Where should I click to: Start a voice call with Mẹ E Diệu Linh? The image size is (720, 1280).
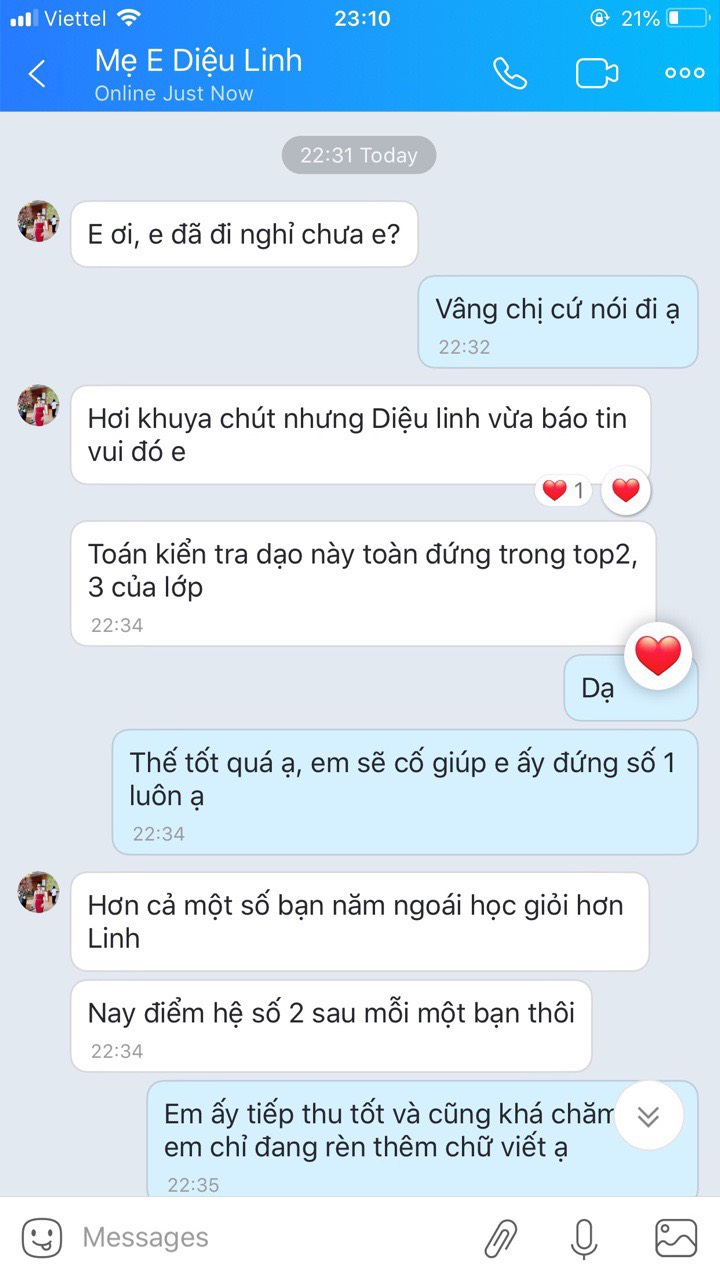point(509,74)
